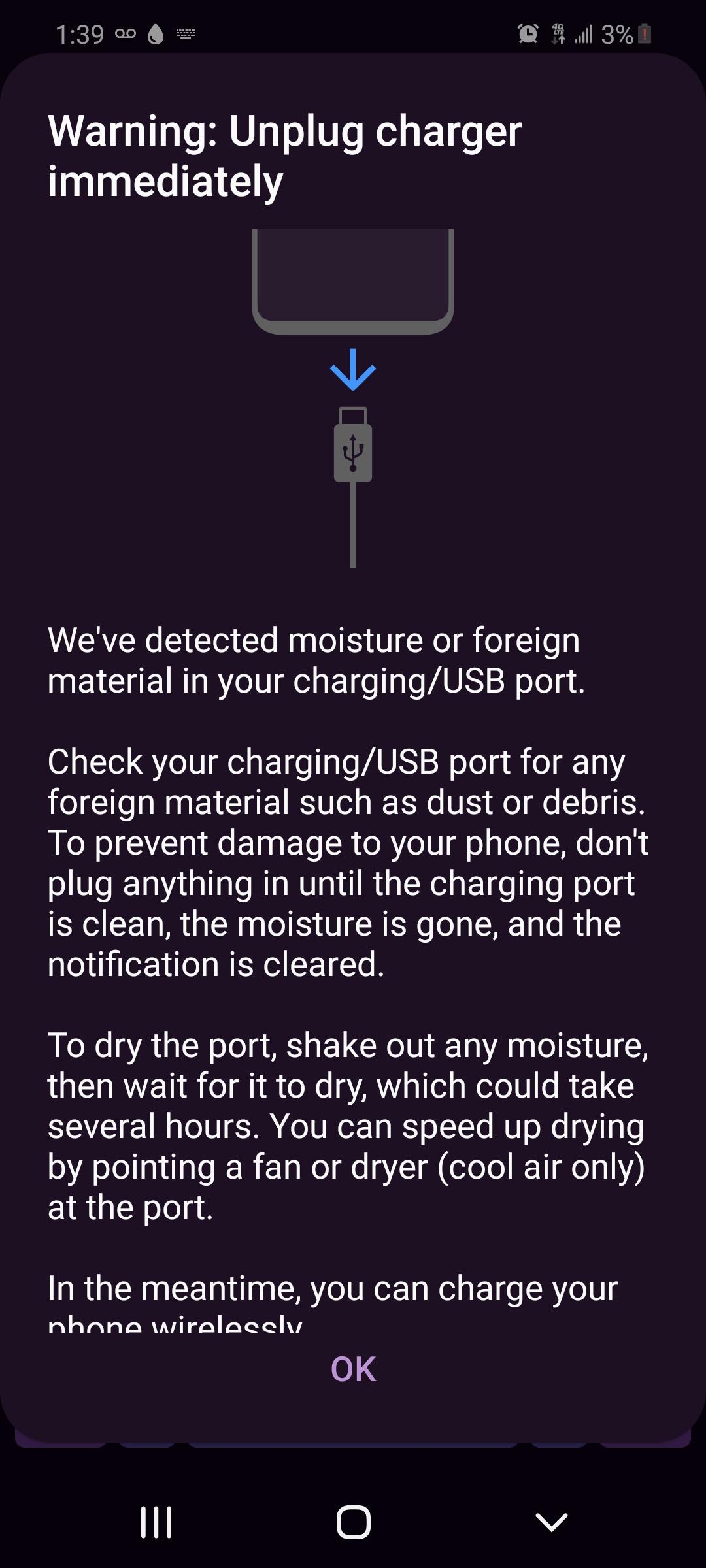
Task: Tap the clock showing 1:39
Action: pos(78,33)
